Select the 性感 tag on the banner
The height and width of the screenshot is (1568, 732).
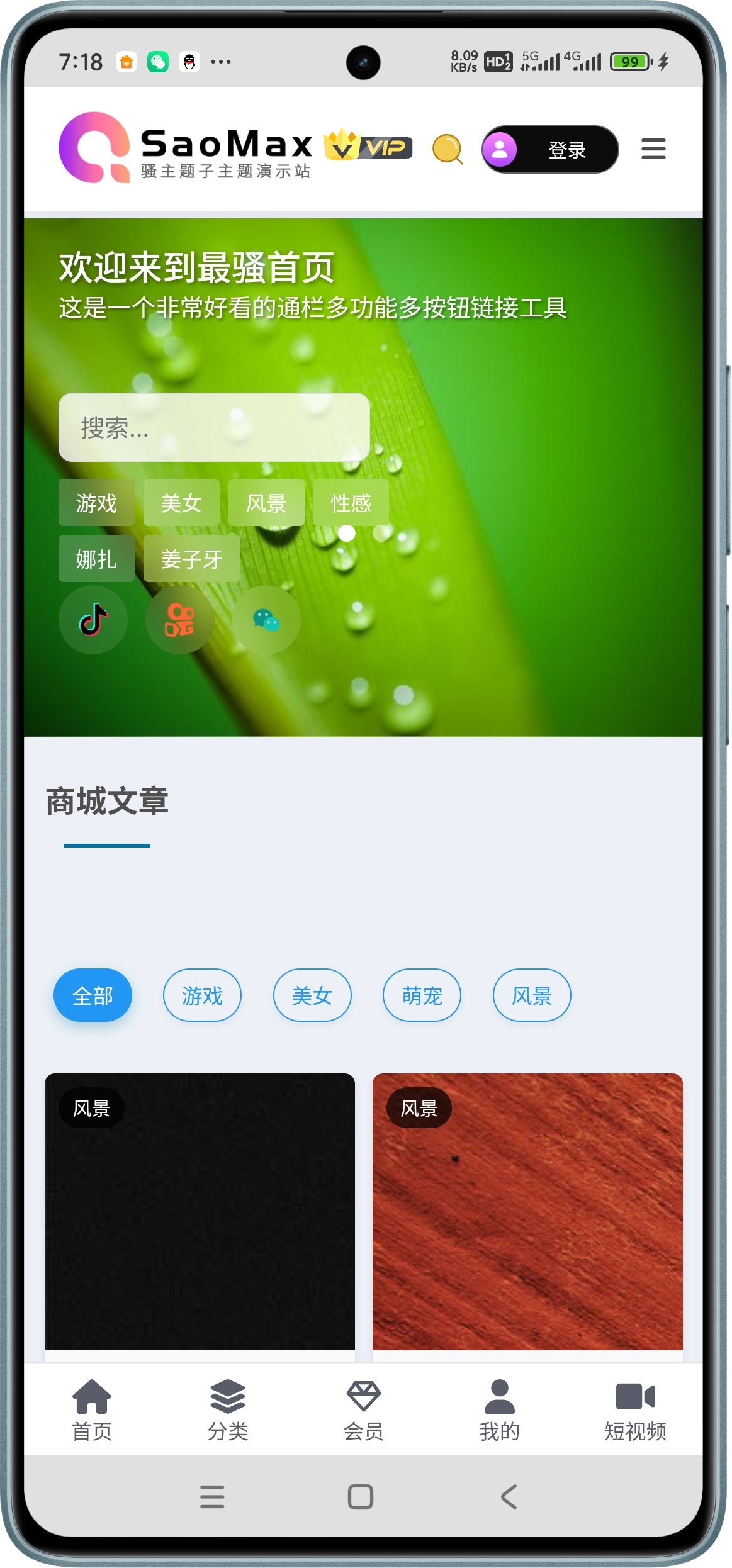tap(351, 503)
